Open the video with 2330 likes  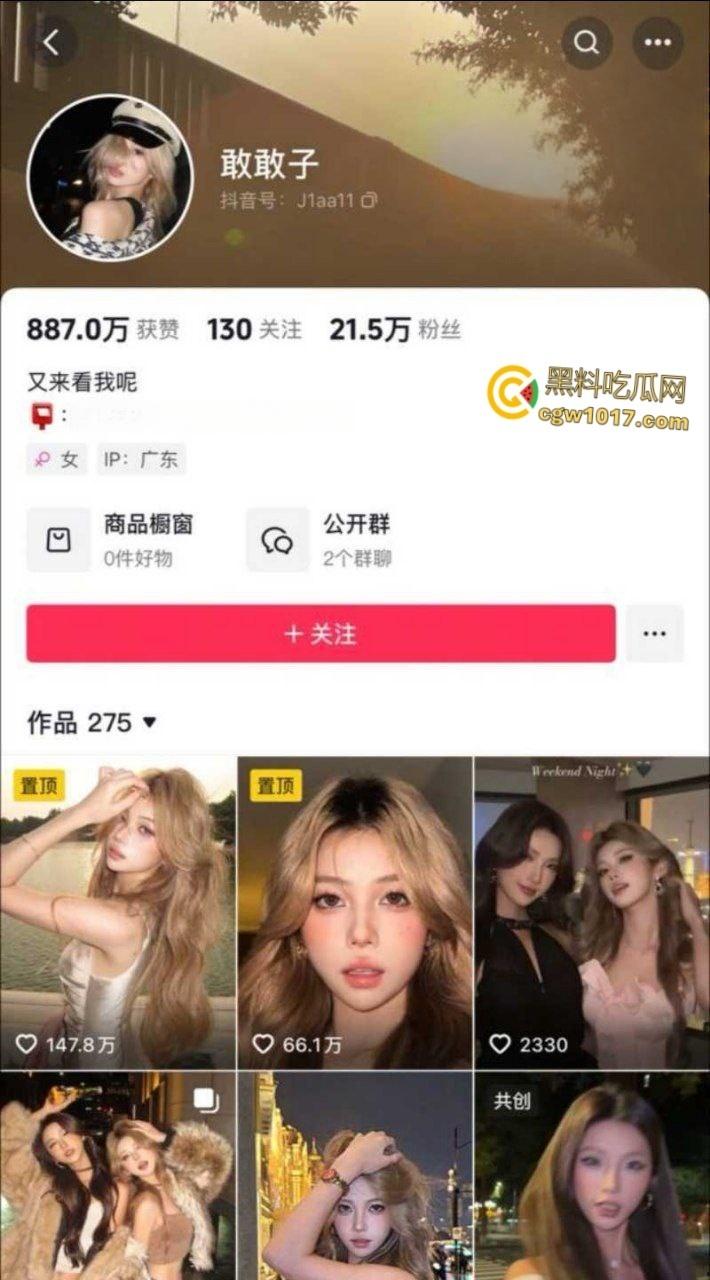[592, 912]
